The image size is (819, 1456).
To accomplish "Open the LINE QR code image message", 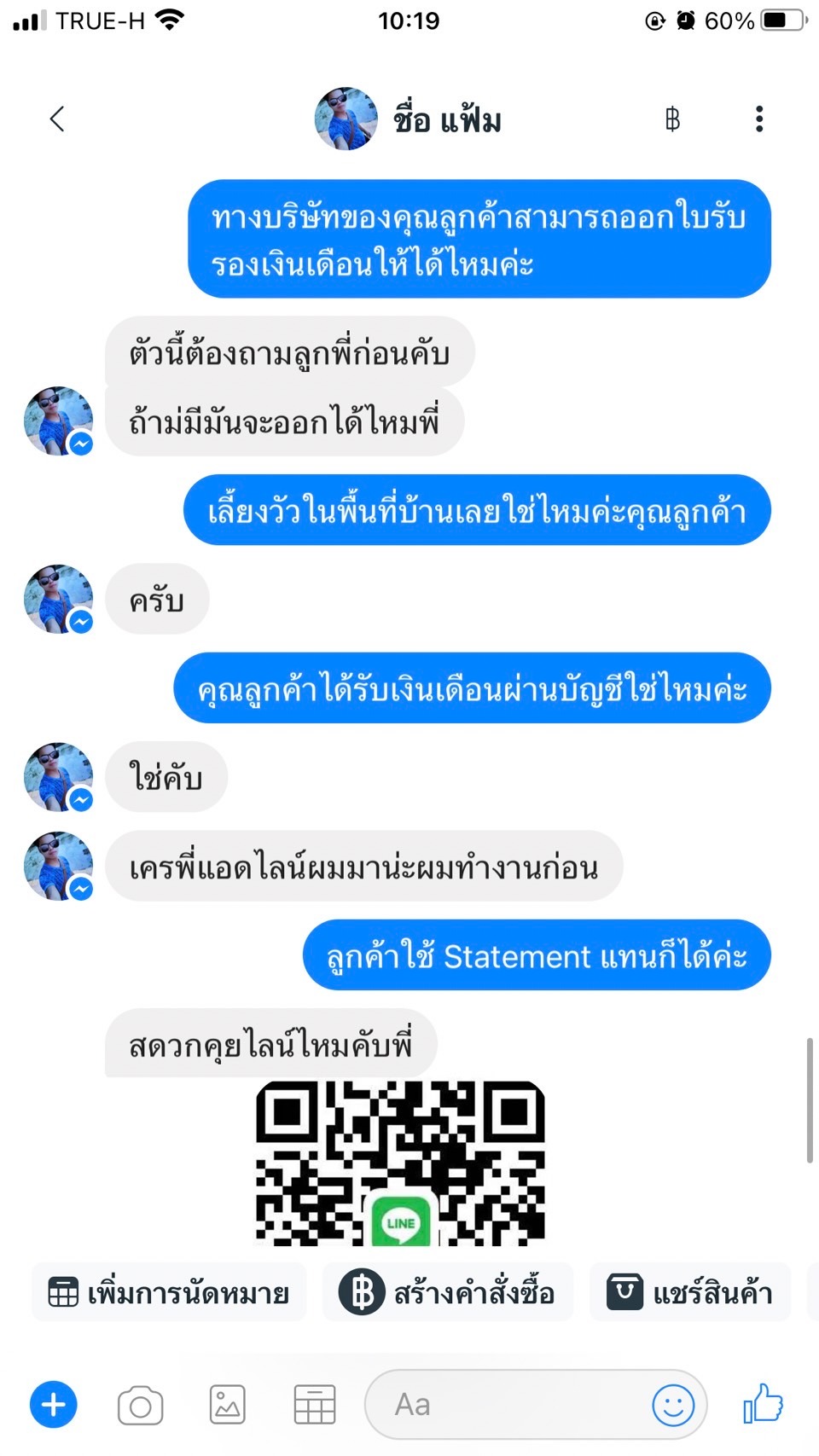I will [400, 1163].
